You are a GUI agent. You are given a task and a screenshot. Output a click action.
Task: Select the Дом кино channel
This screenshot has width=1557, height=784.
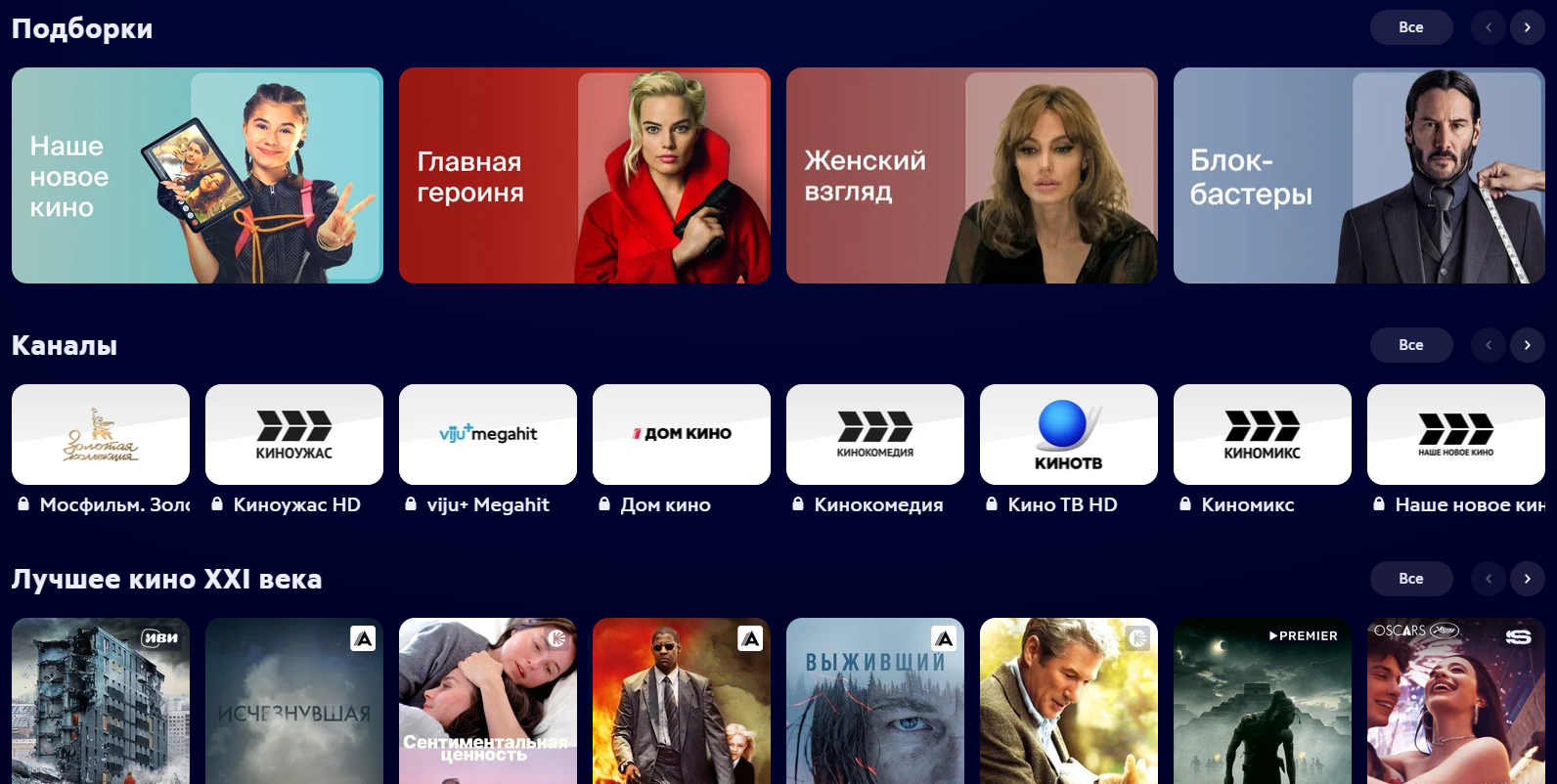681,435
